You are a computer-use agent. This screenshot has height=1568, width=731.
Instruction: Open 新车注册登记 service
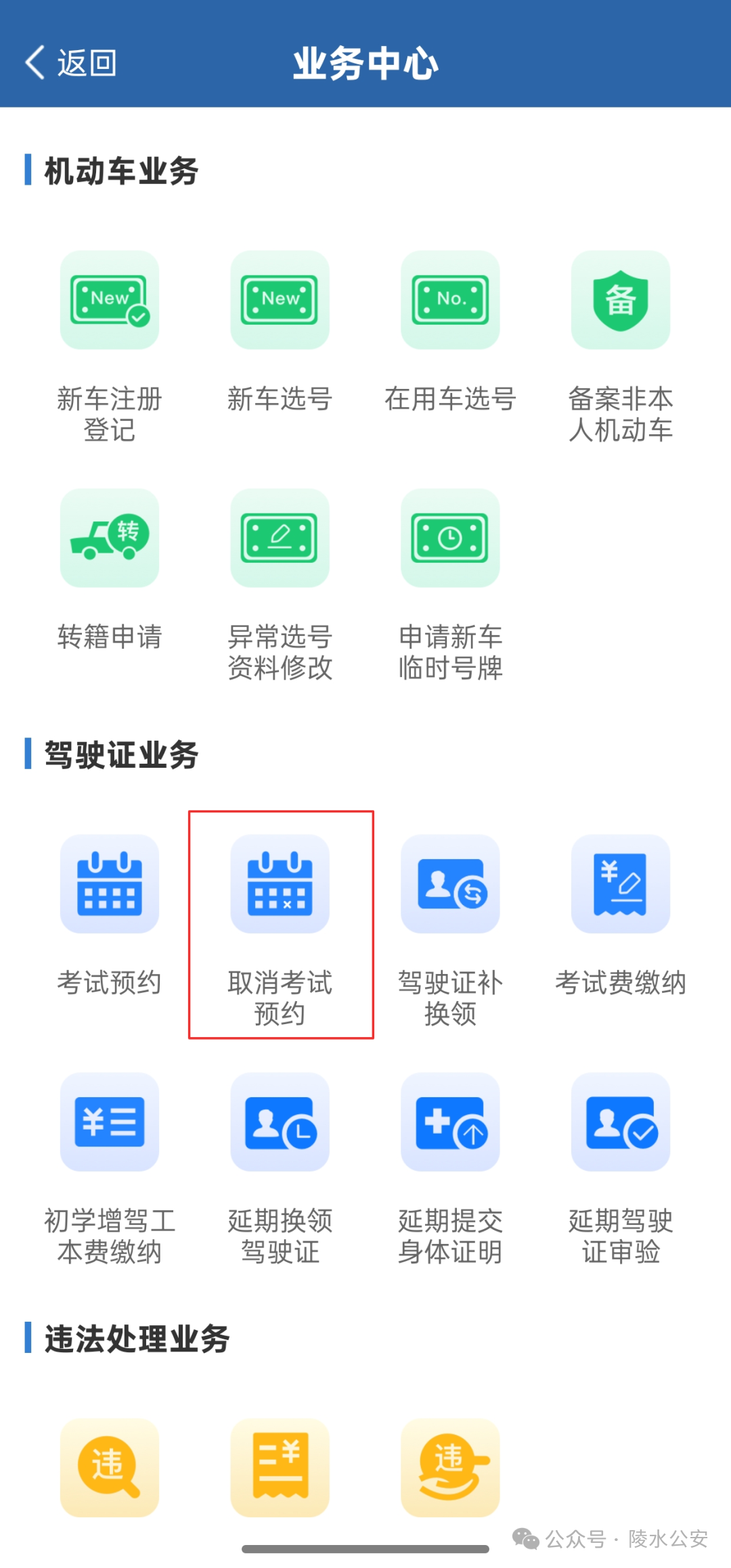click(110, 300)
